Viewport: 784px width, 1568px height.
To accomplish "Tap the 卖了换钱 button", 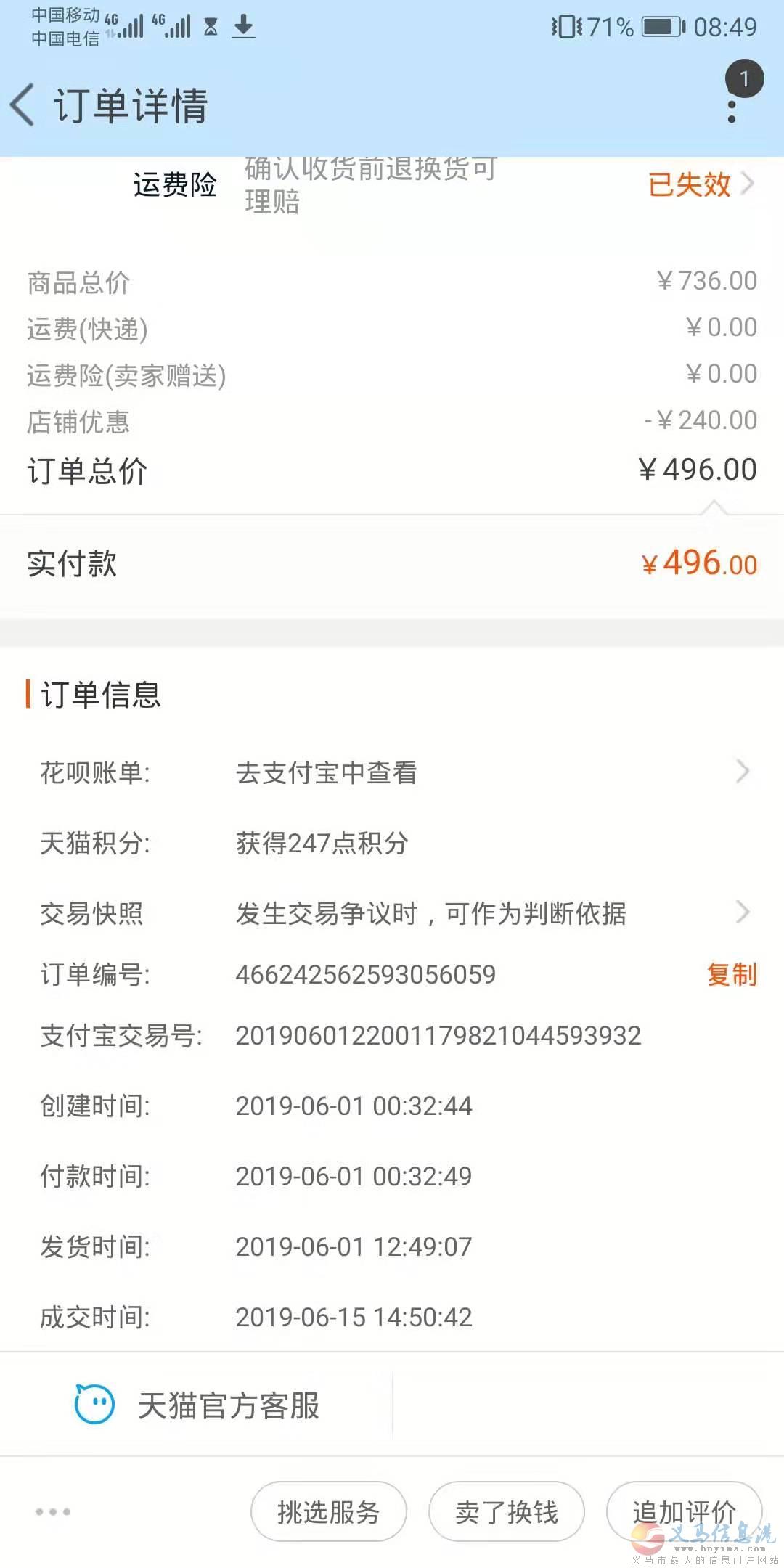I will [507, 1511].
